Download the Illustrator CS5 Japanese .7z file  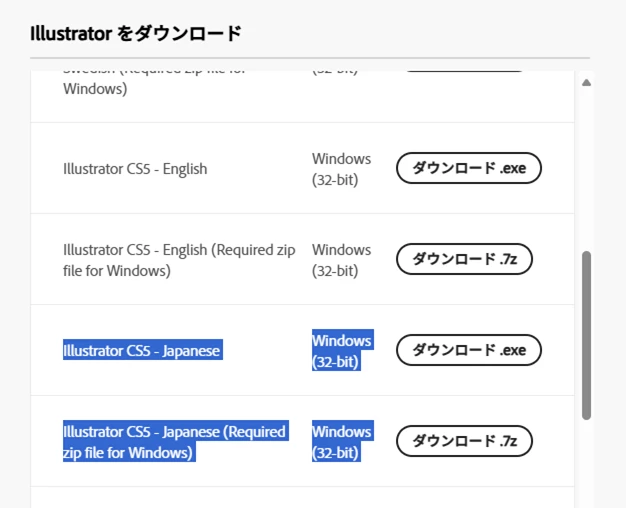pos(464,441)
